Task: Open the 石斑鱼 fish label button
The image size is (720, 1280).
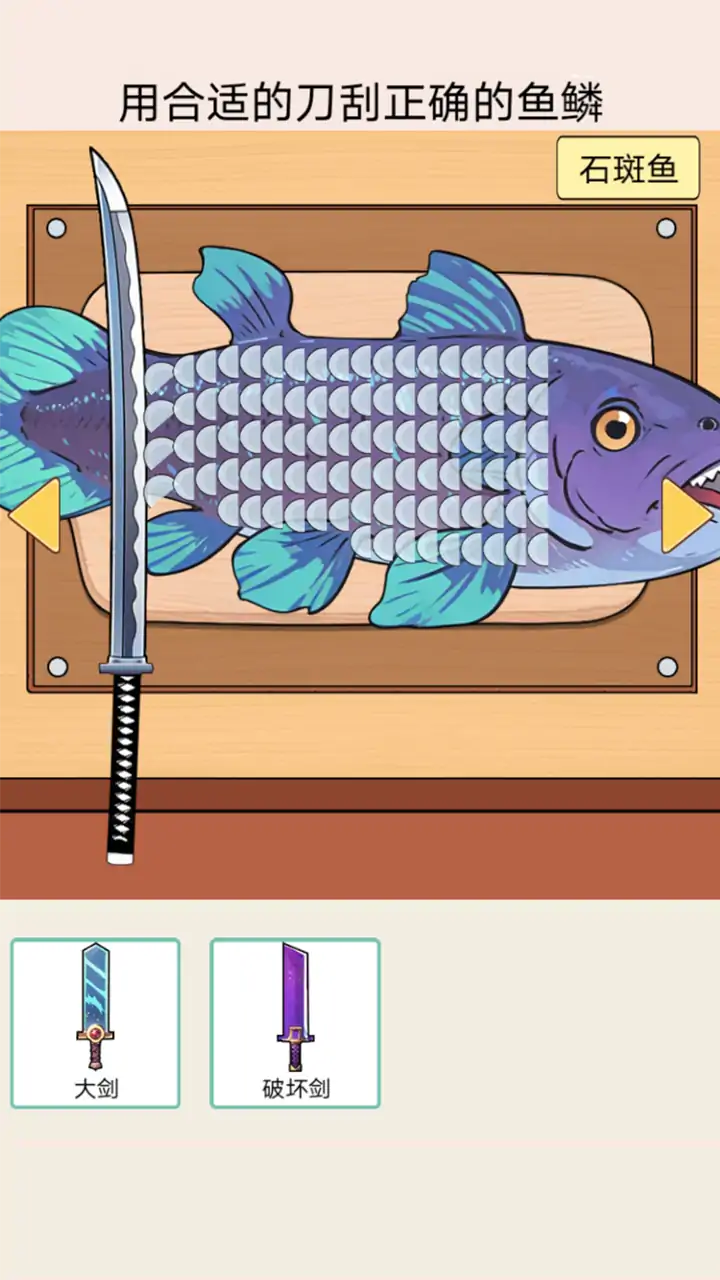Action: (x=628, y=169)
